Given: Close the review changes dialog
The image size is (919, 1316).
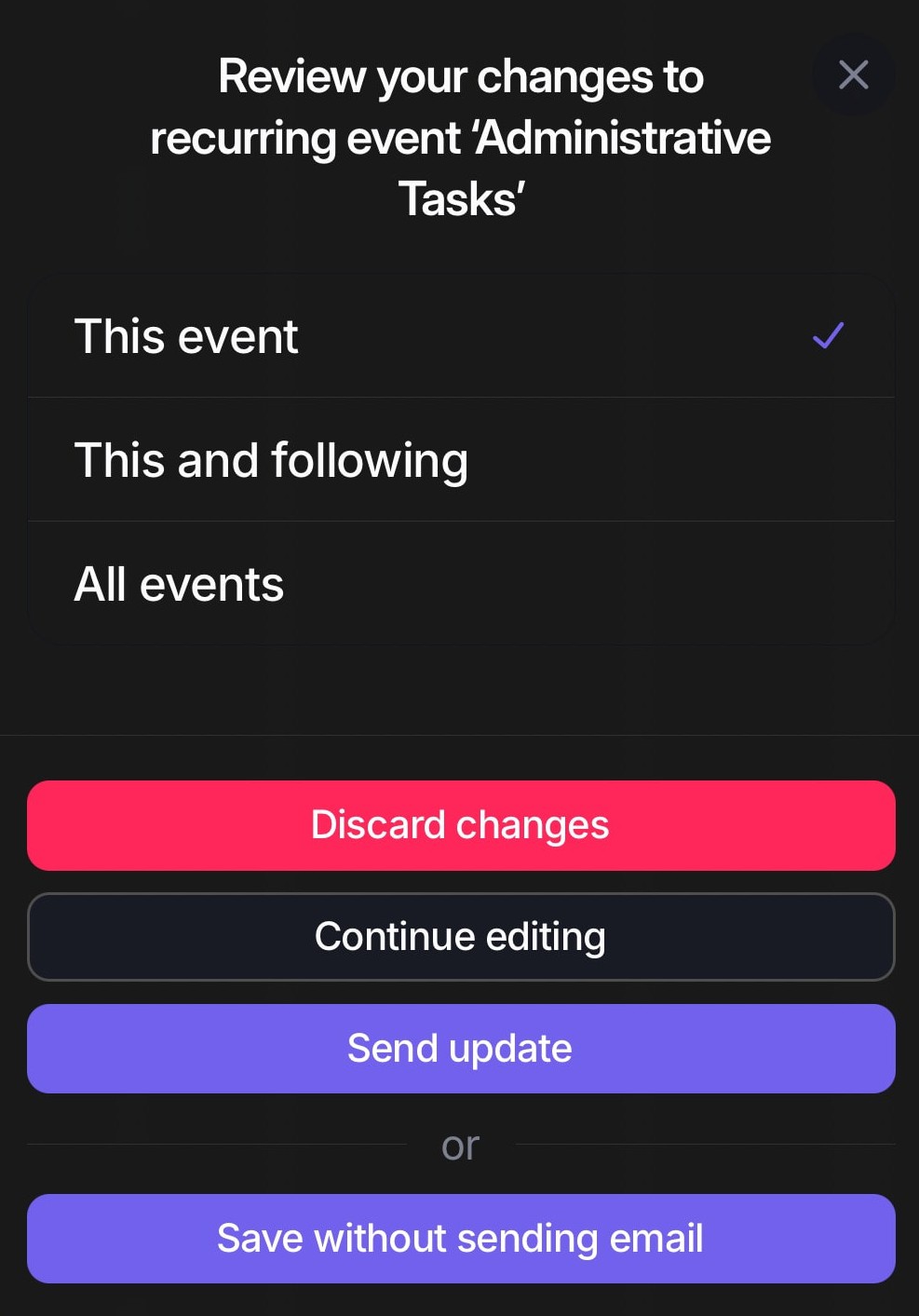Looking at the screenshot, I should tap(853, 75).
